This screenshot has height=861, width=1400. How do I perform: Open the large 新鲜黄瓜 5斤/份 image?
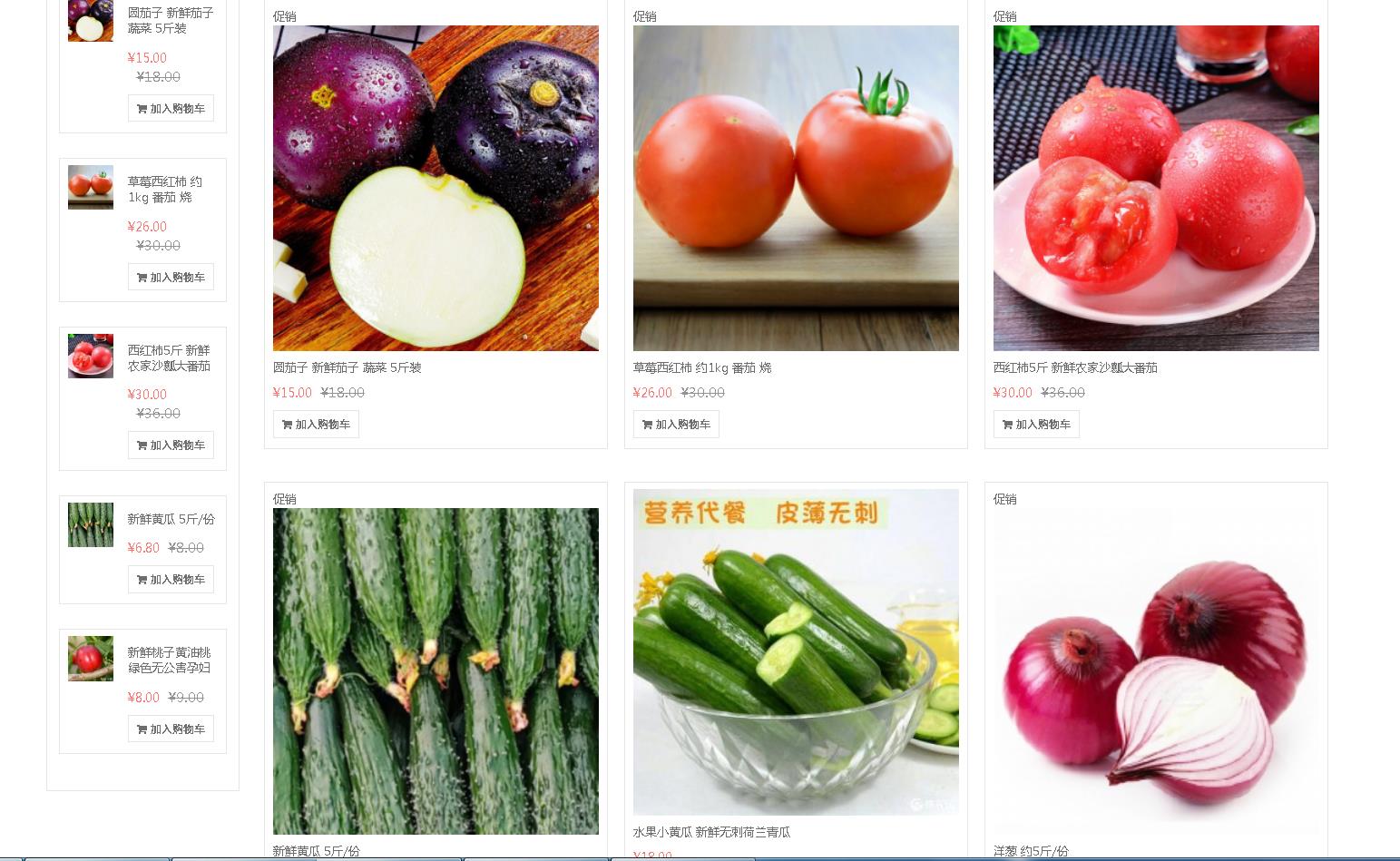436,670
